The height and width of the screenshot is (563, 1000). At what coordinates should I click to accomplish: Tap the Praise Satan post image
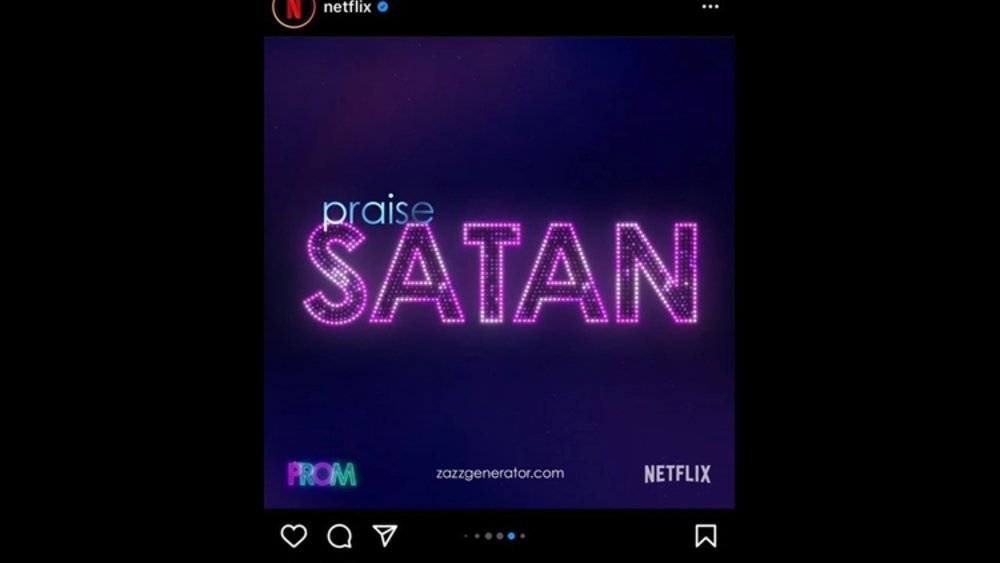[499, 272]
